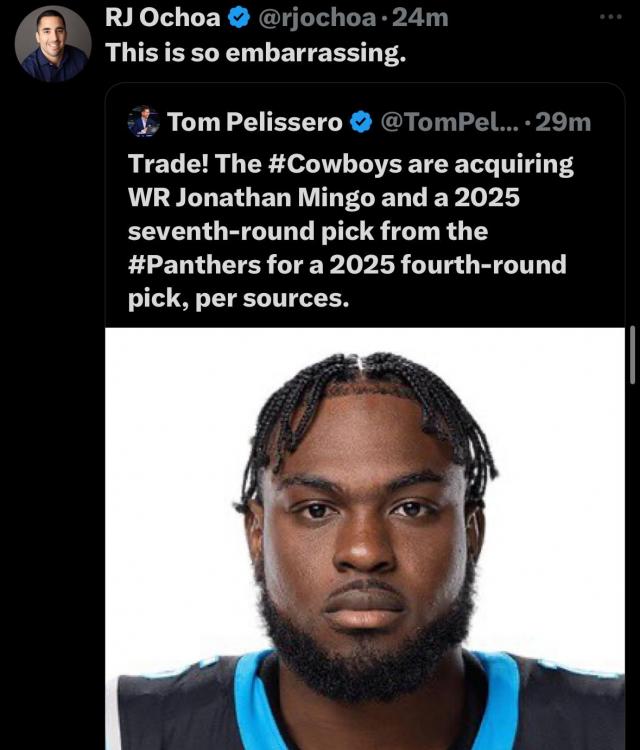
Task: Open the Jonathan Mingo photo in the quoted post
Action: click(x=364, y=538)
